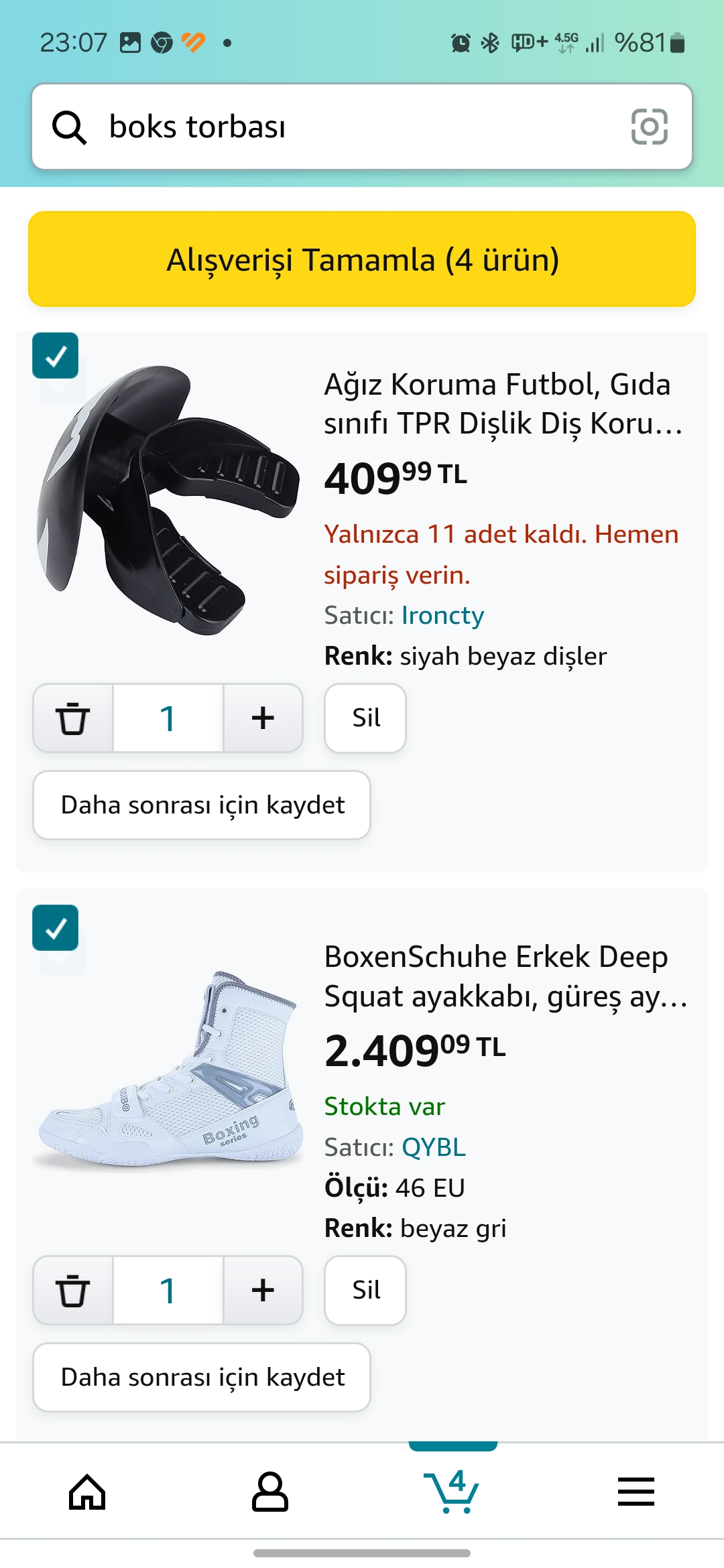
Task: Tap trash icon for Ağız Koruma item
Action: [73, 718]
